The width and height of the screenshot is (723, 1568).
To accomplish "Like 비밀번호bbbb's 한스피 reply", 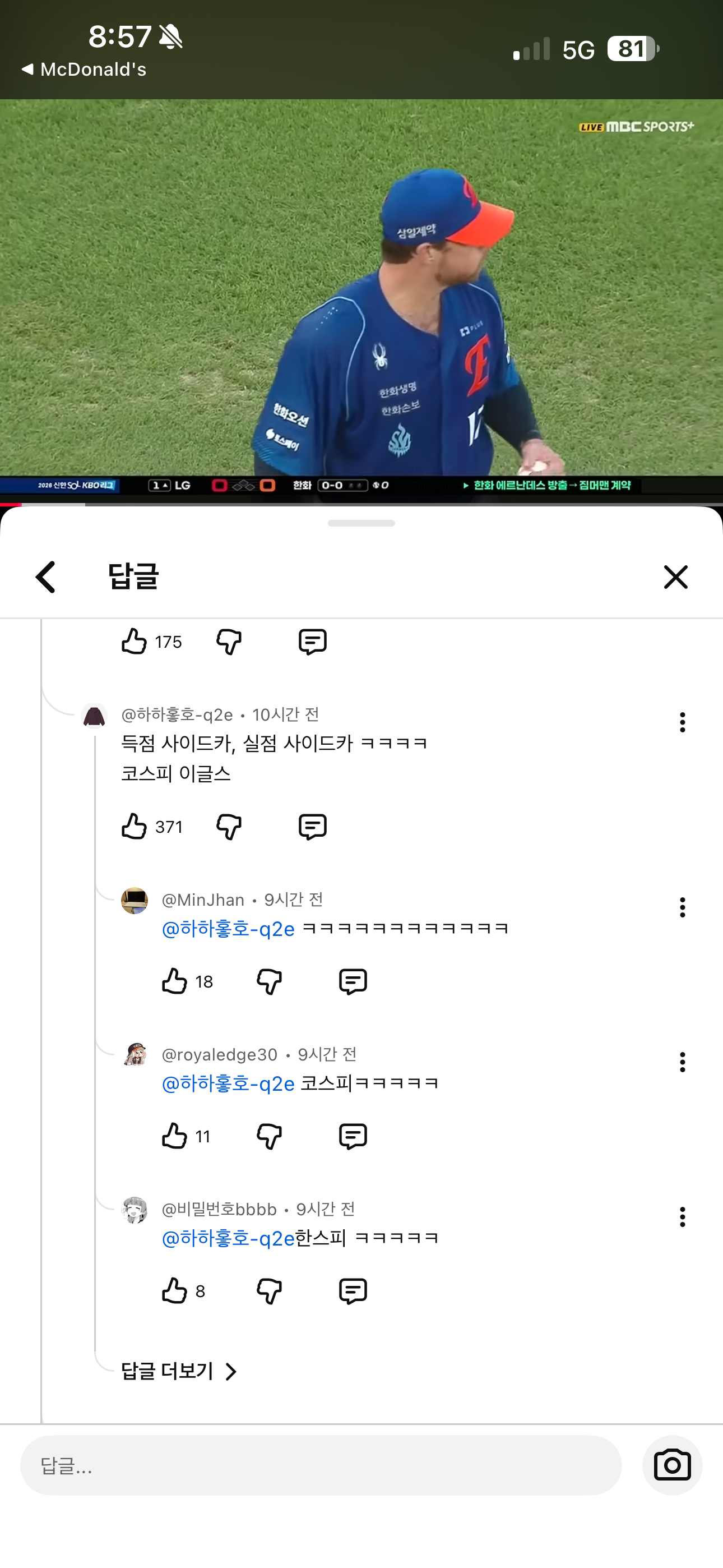I will (x=174, y=1290).
